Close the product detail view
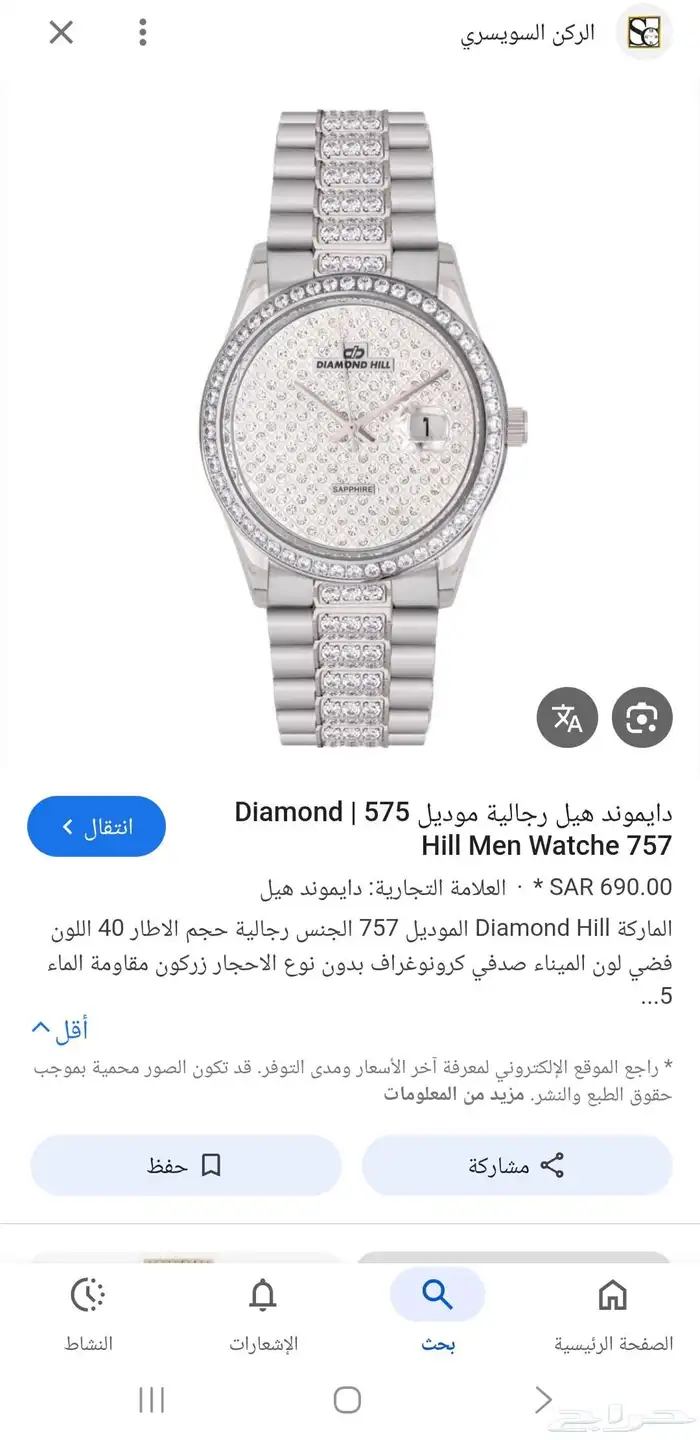The height and width of the screenshot is (1440, 700). 61,33
